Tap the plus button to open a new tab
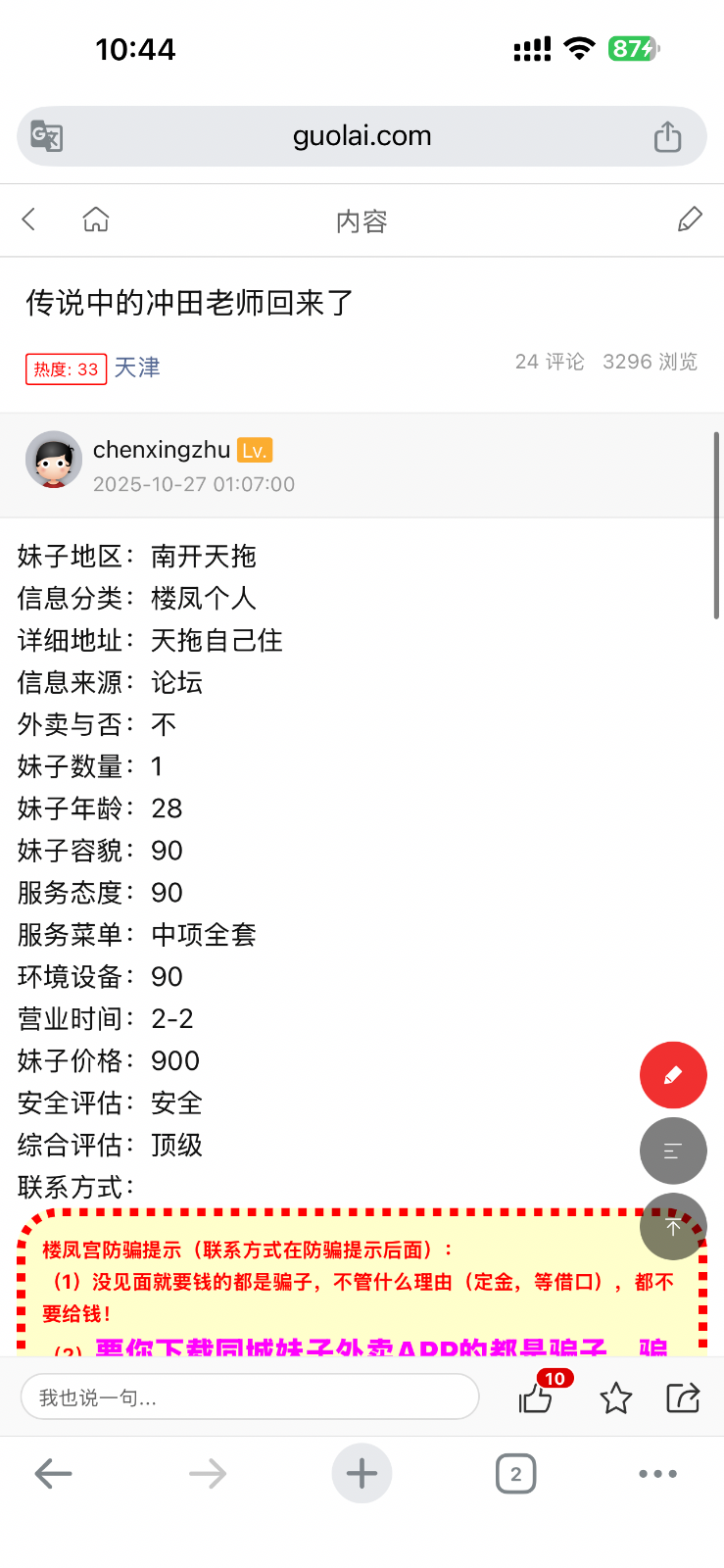724x1568 pixels. pyautogui.click(x=362, y=1473)
